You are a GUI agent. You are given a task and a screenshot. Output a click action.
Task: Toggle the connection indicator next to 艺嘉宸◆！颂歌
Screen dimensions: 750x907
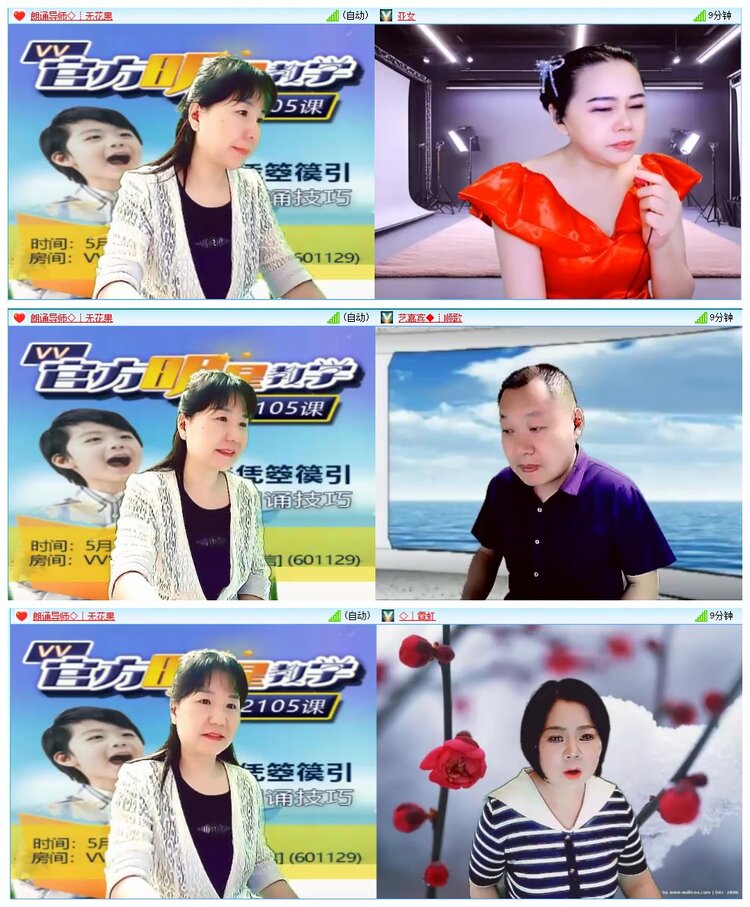(x=700, y=316)
